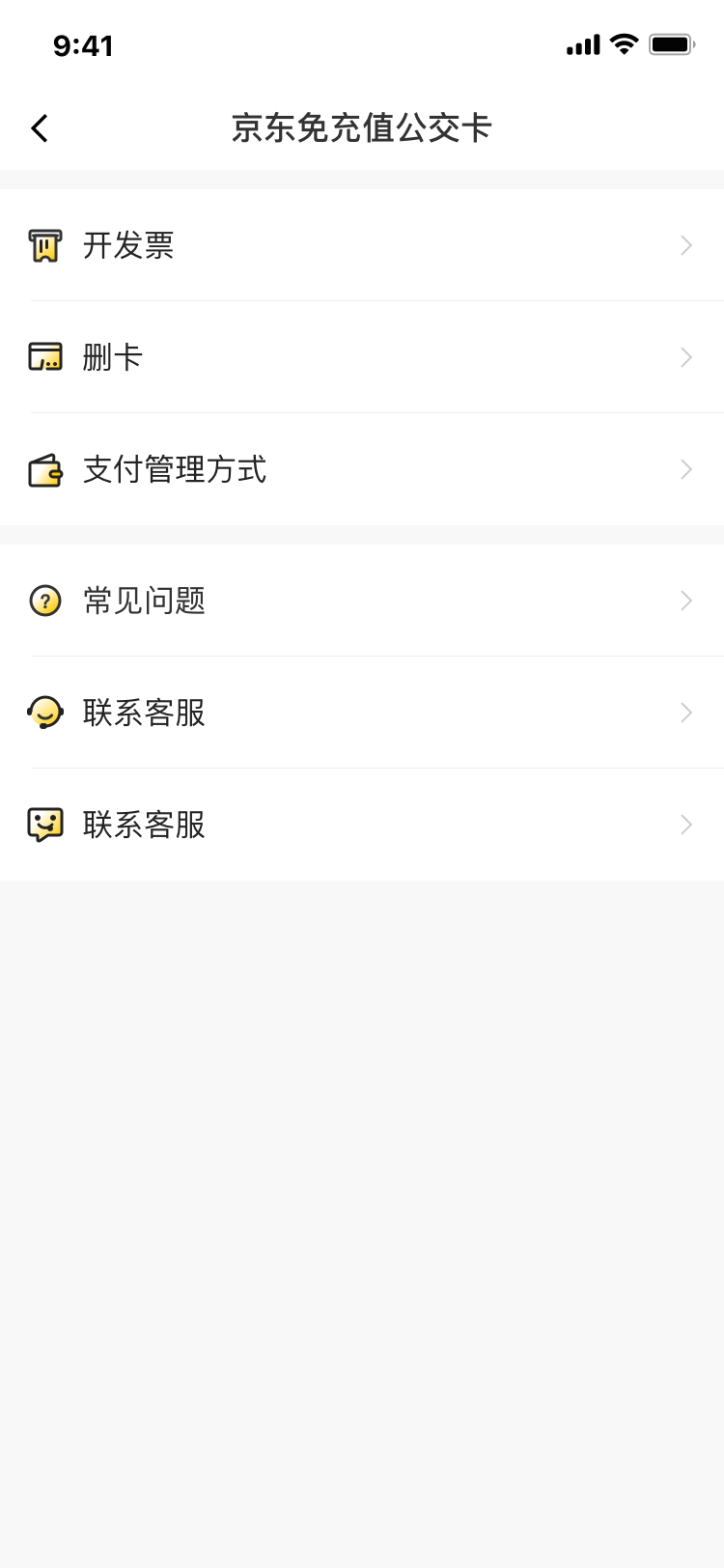Open 支付管理方式 payment management
Viewport: 724px width, 1568px height.
(x=362, y=469)
